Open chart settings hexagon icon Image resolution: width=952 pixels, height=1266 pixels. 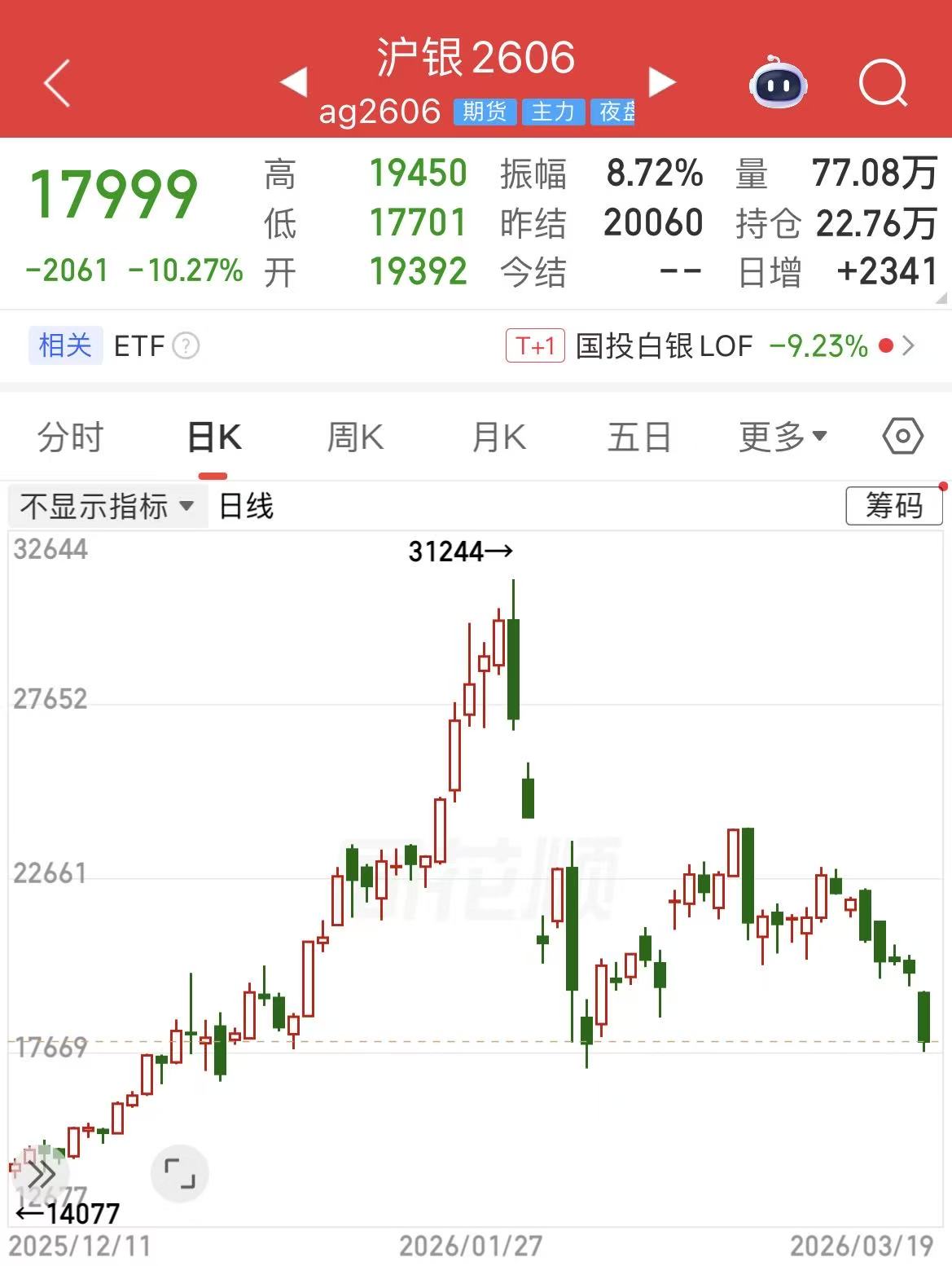click(902, 437)
